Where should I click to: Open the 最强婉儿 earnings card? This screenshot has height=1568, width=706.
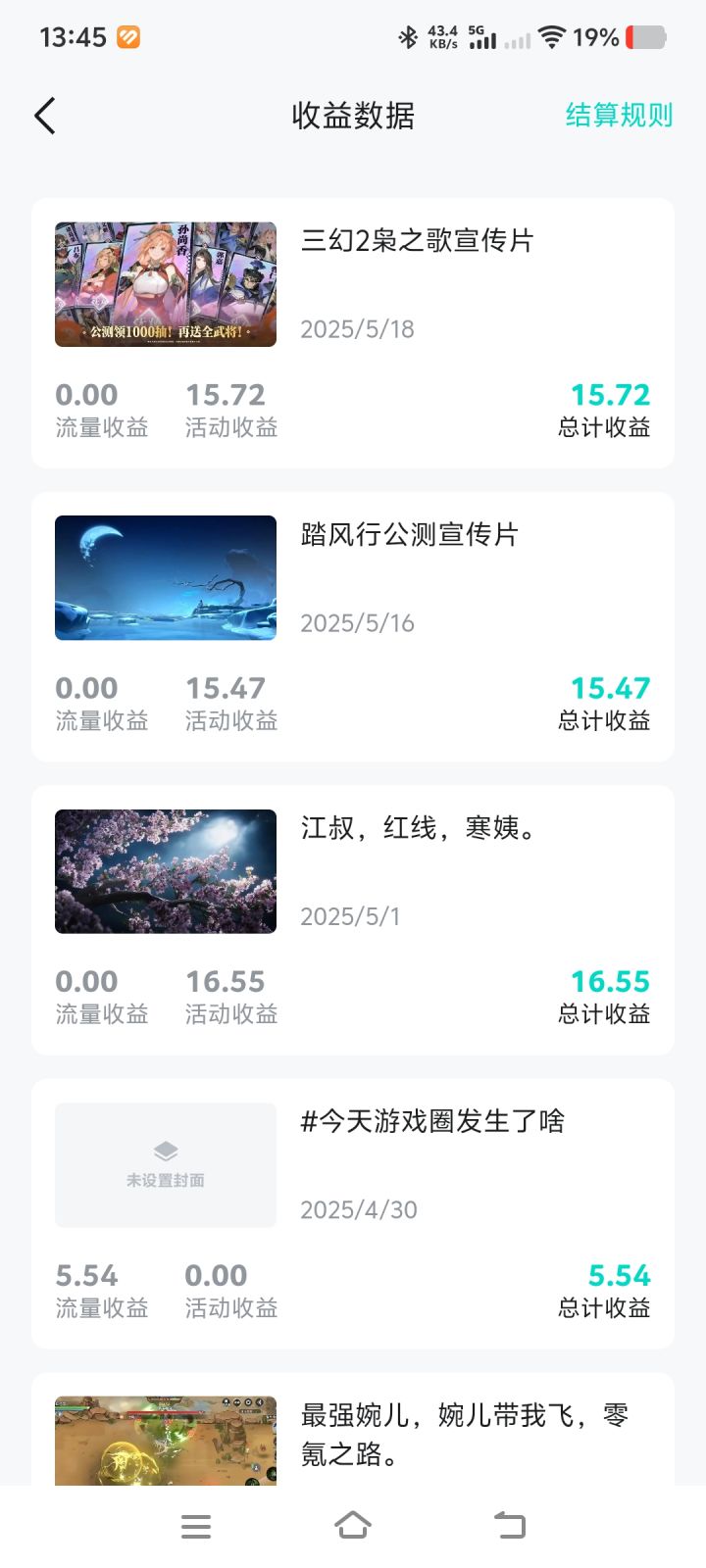click(x=353, y=1435)
